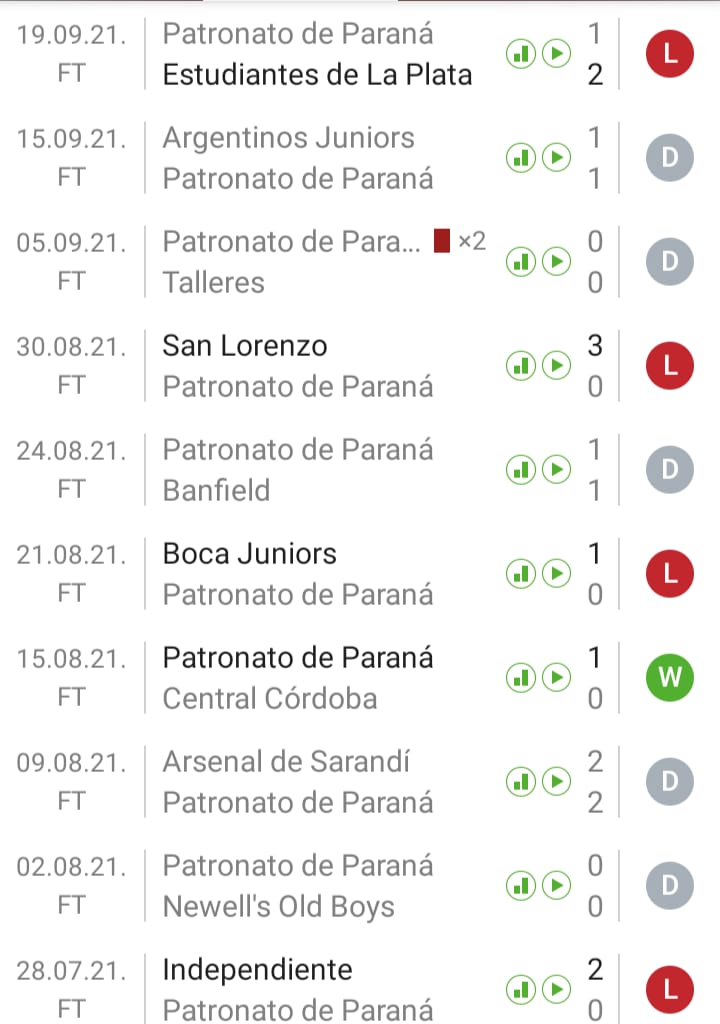View statistics icon for the Estudiantes de La Plata match
This screenshot has width=720, height=1024.
[521, 53]
